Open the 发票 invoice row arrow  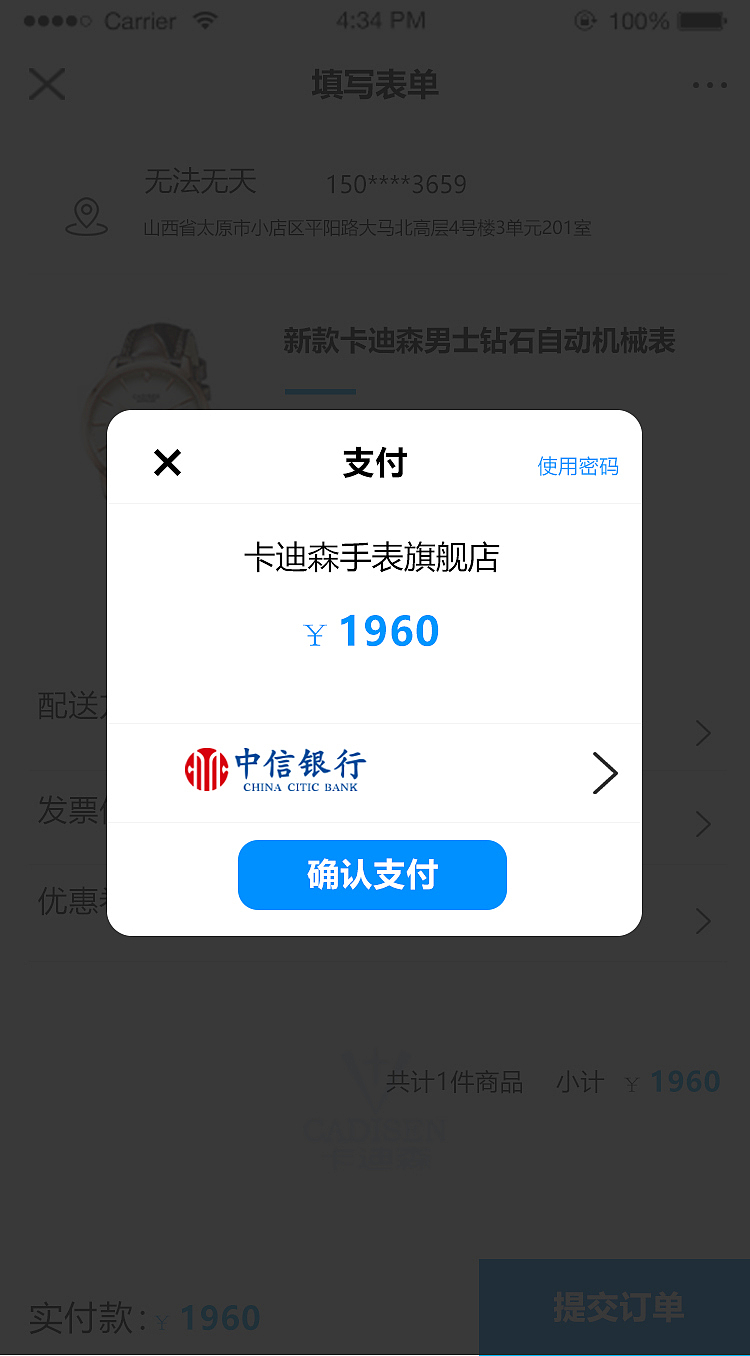tap(703, 824)
